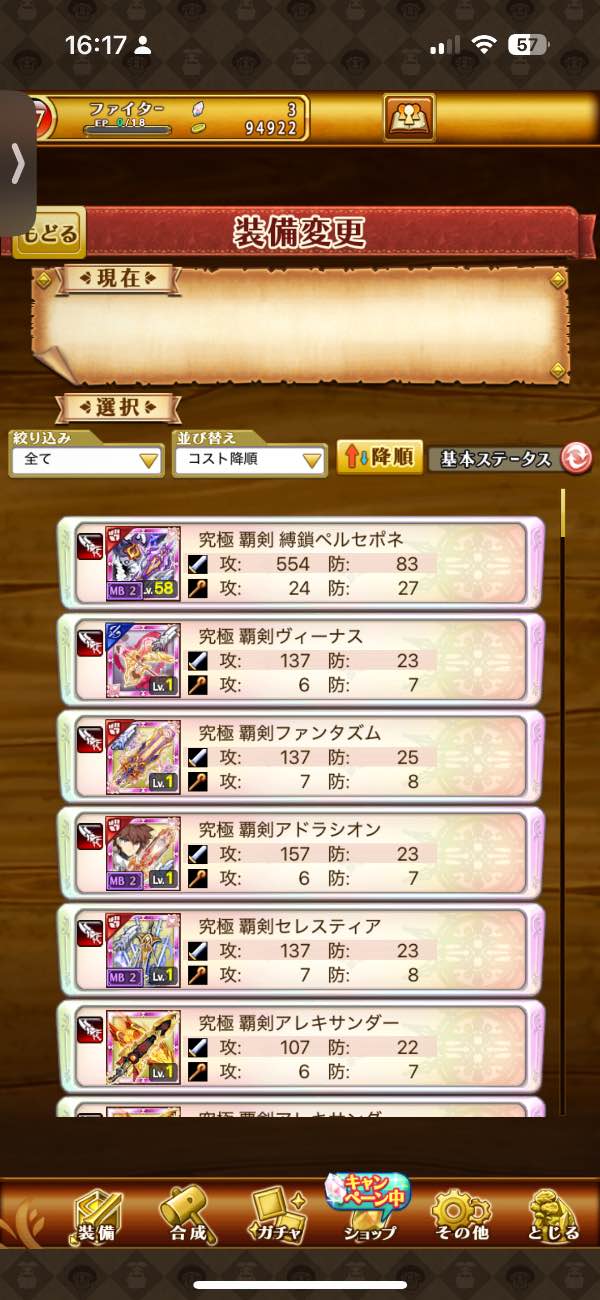Choose 究極 覇剣ファンタズム
600x1300 pixels.
[301, 756]
